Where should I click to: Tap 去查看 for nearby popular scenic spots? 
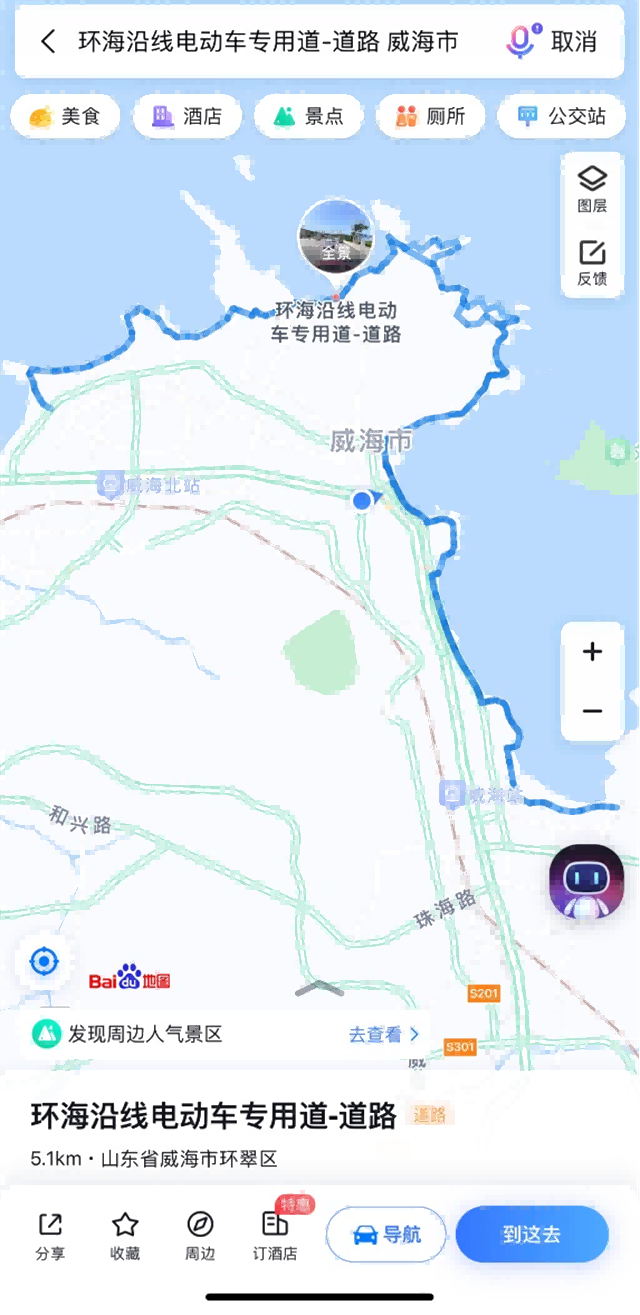tap(383, 1034)
